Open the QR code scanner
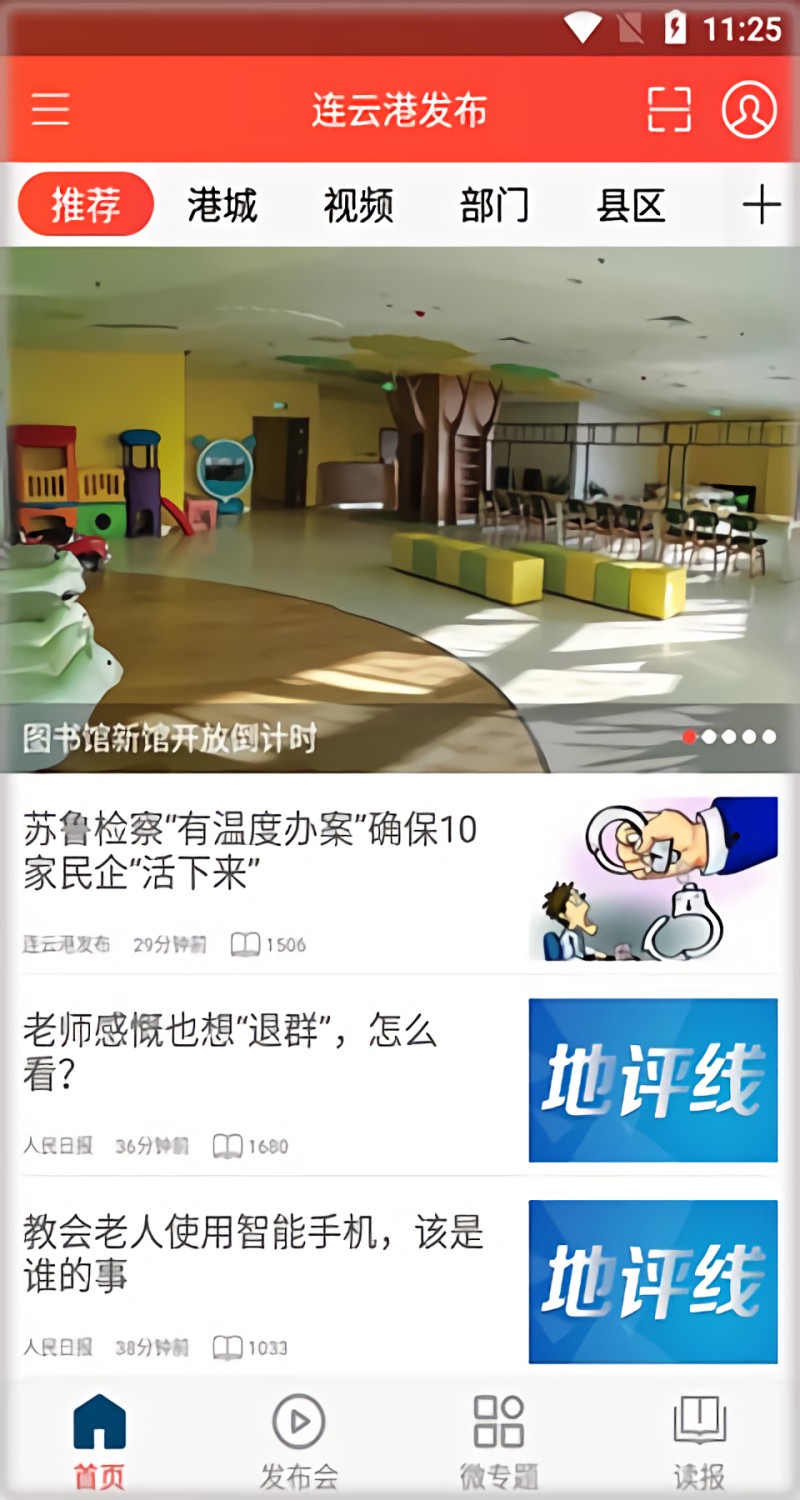This screenshot has height=1500, width=800. (668, 110)
